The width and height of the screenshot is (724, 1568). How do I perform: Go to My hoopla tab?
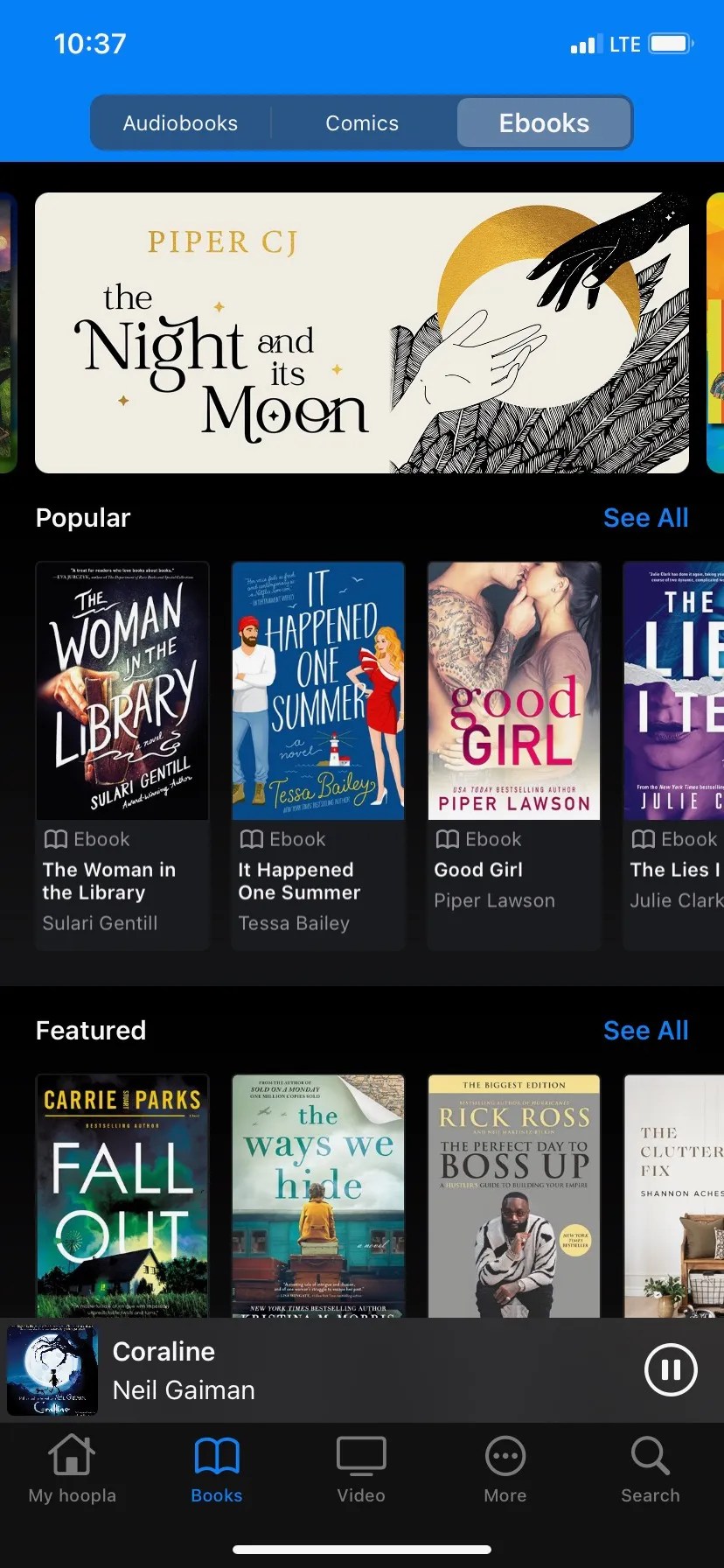(x=72, y=1470)
